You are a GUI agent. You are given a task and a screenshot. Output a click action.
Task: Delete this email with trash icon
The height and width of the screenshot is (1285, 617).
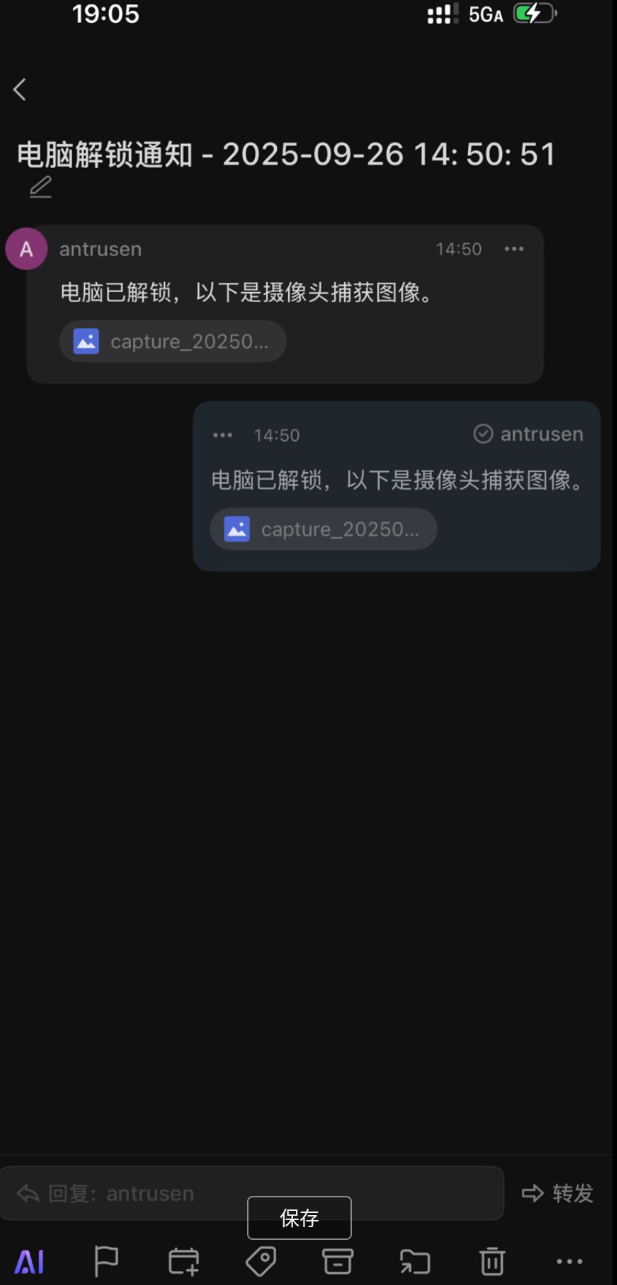point(492,1261)
